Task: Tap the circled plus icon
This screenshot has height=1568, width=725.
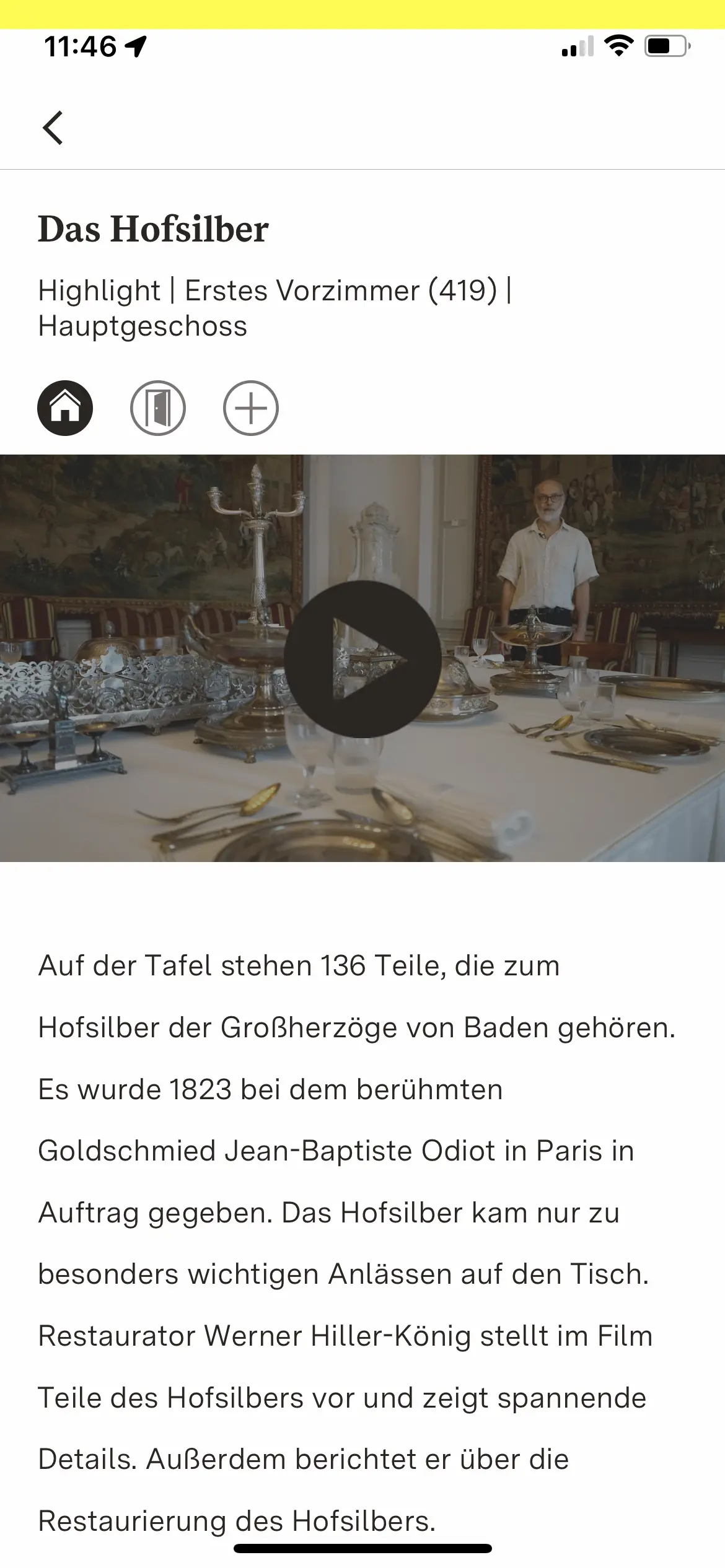Action: [x=251, y=408]
